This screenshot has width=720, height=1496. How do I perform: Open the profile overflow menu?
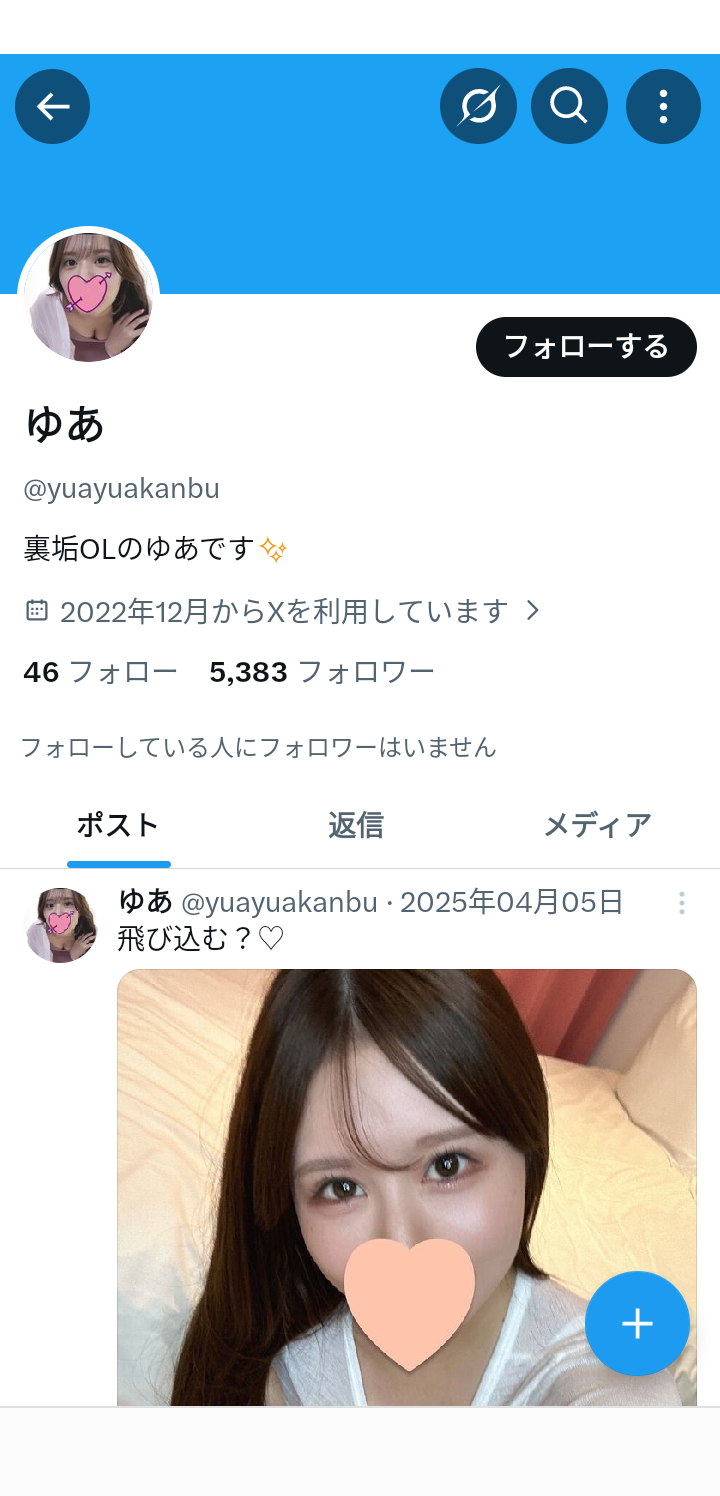pyautogui.click(x=663, y=106)
